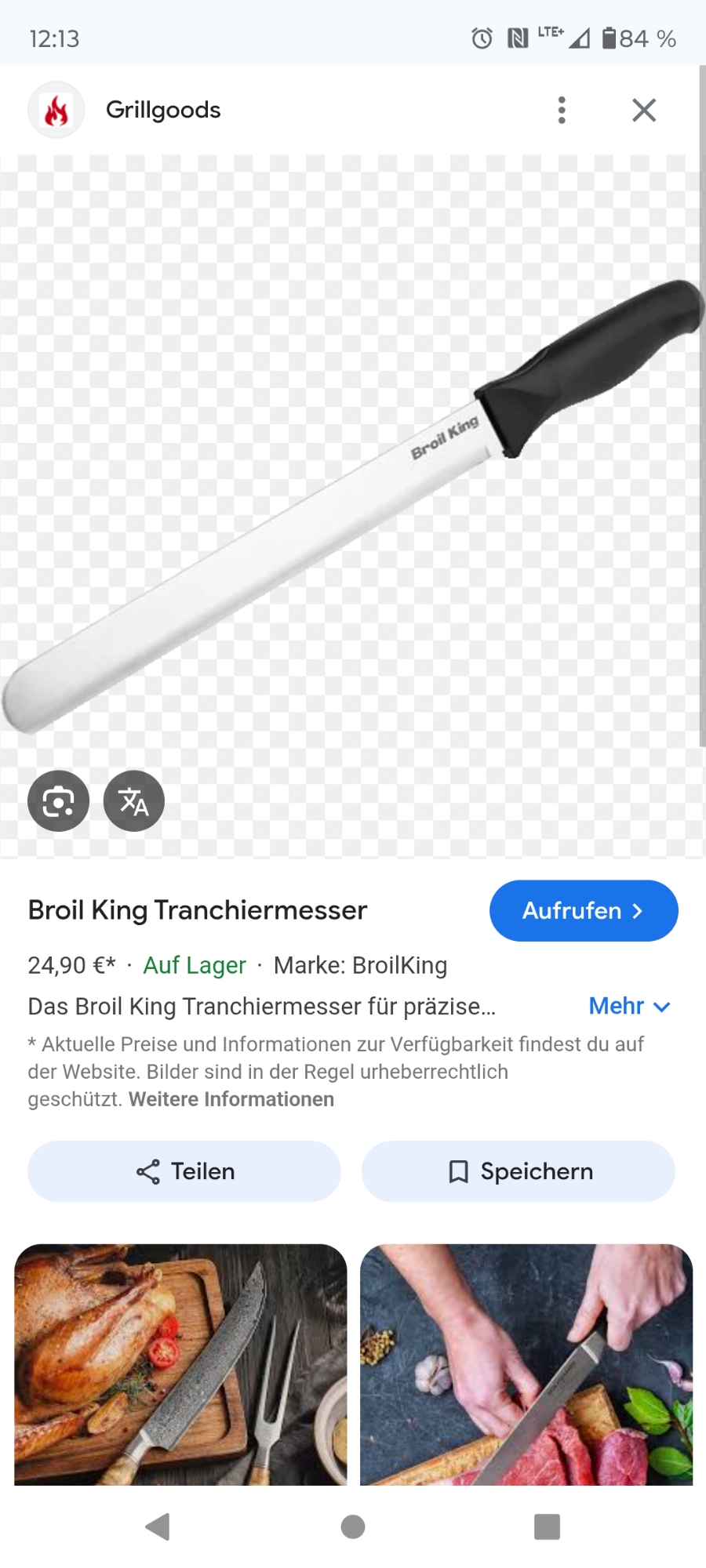Viewport: 706px width, 1568px height.
Task: Save the image with Speichern
Action: point(519,1171)
